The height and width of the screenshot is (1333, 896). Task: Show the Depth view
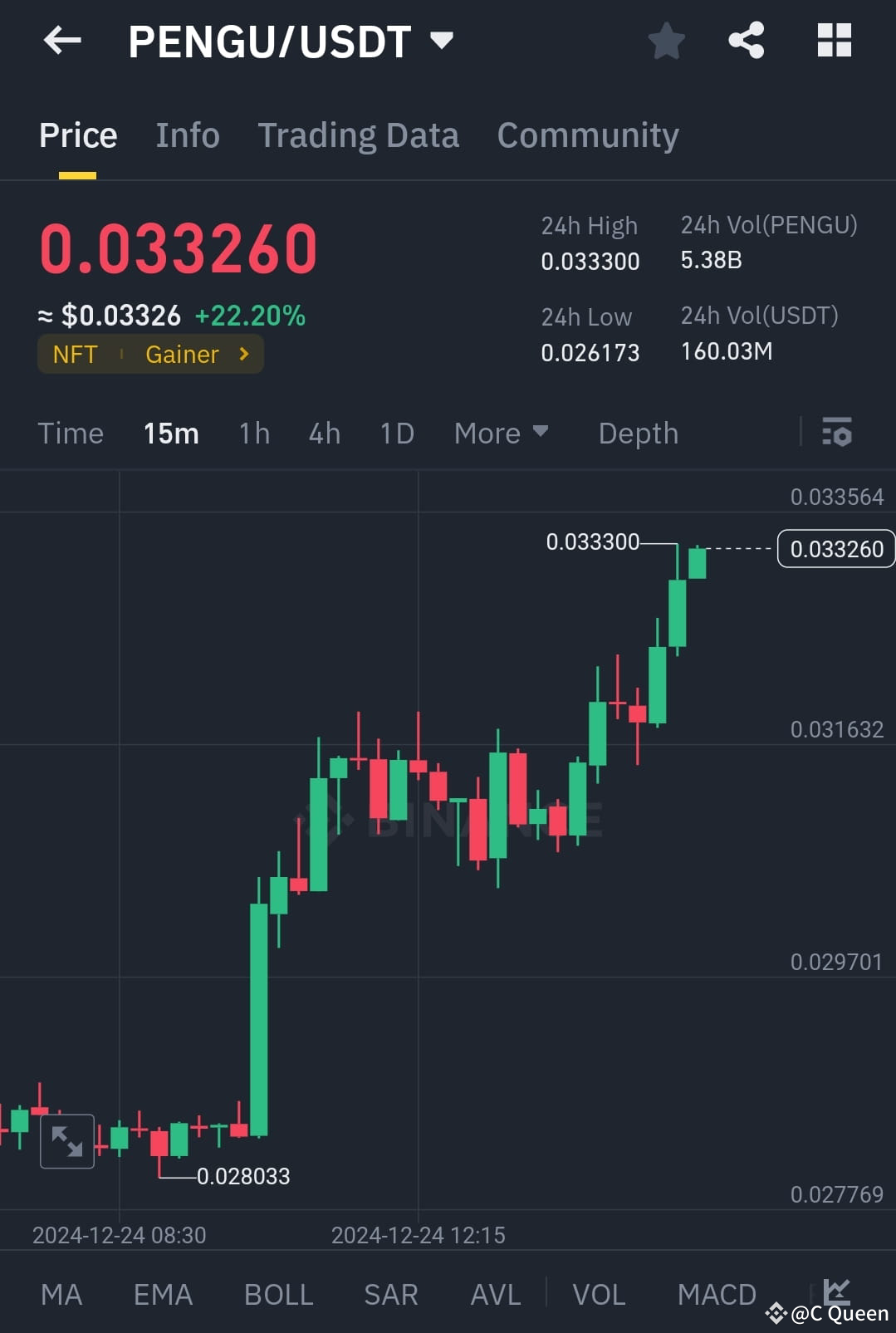tap(638, 433)
